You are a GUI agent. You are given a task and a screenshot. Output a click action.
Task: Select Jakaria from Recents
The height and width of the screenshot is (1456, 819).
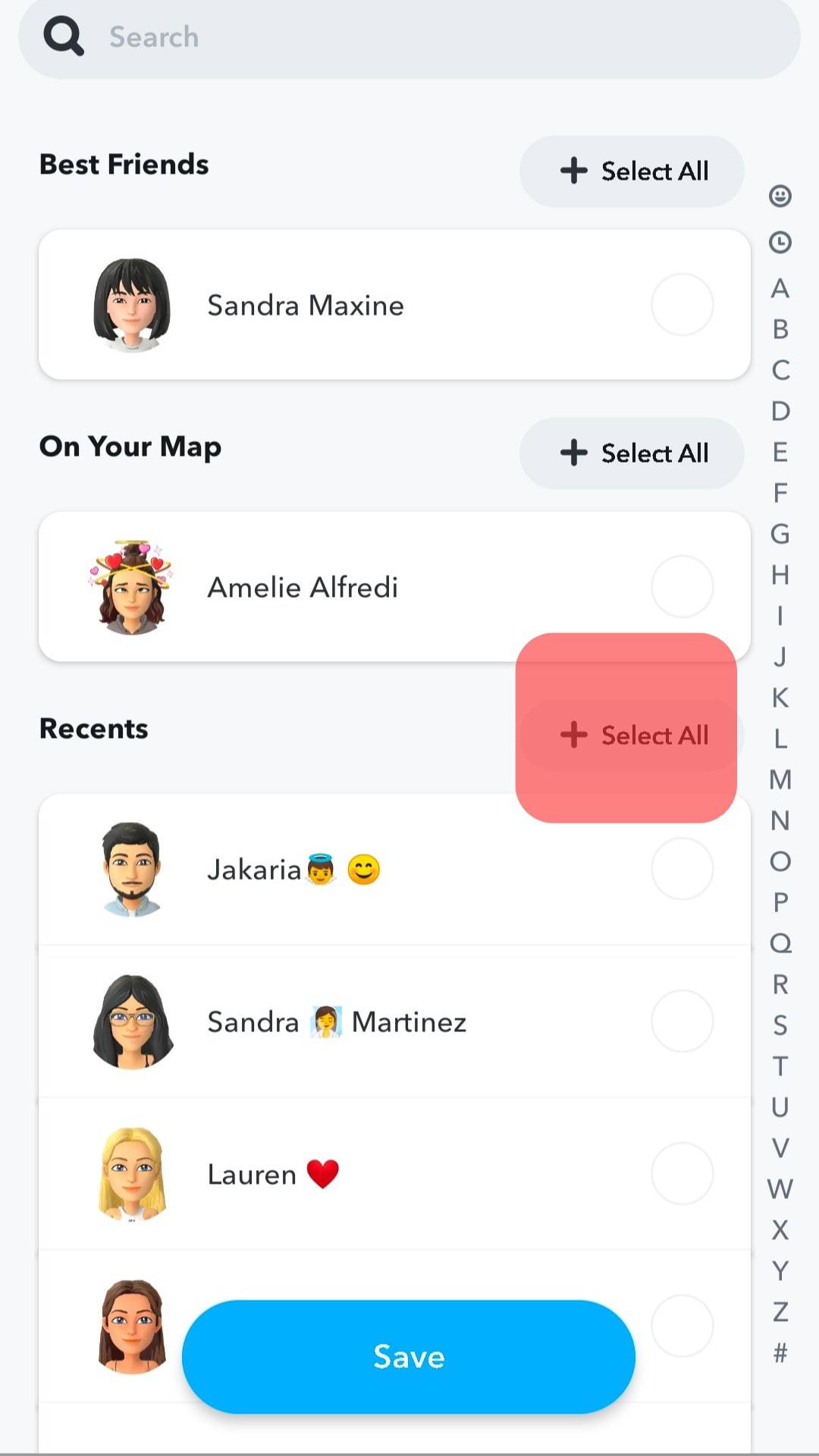(682, 869)
